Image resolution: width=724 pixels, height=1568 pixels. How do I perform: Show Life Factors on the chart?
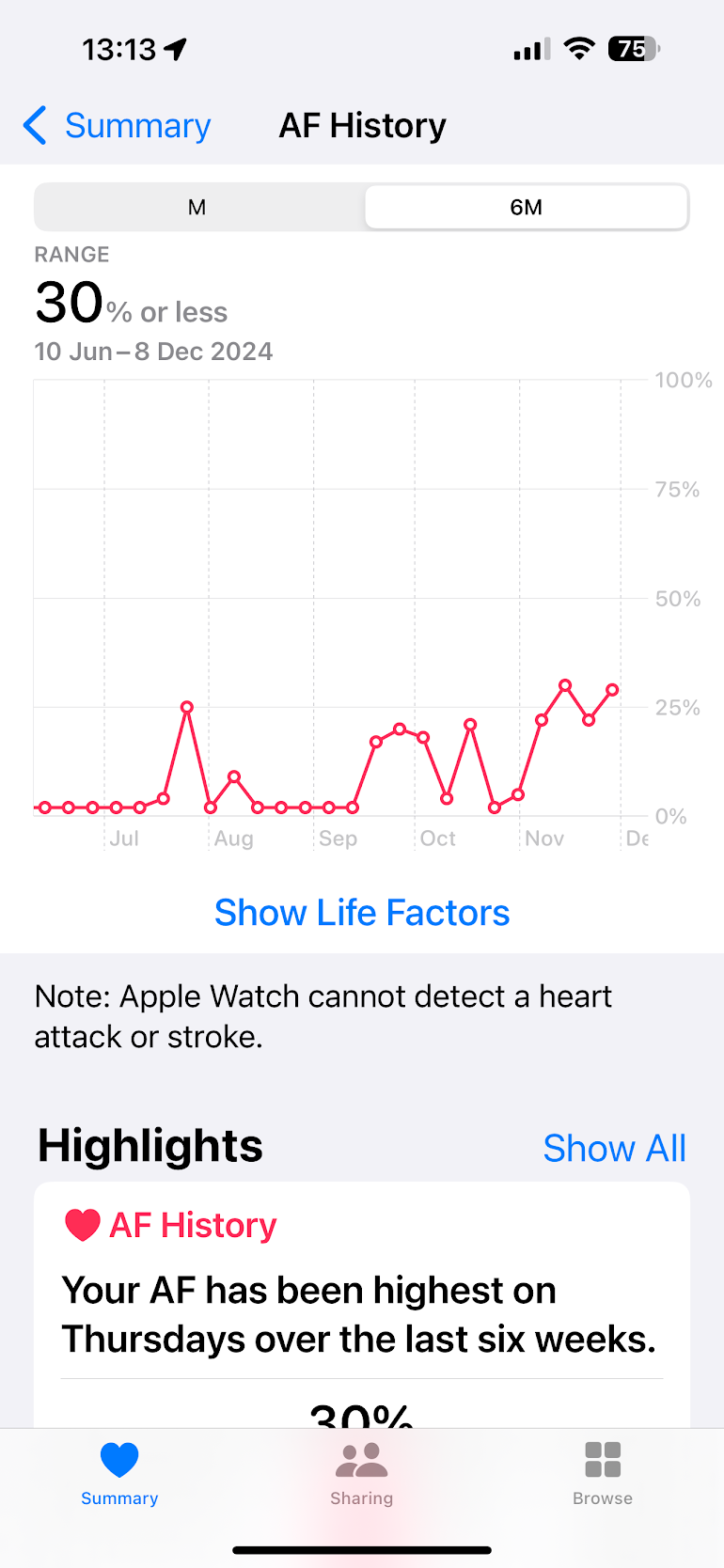[x=362, y=913]
